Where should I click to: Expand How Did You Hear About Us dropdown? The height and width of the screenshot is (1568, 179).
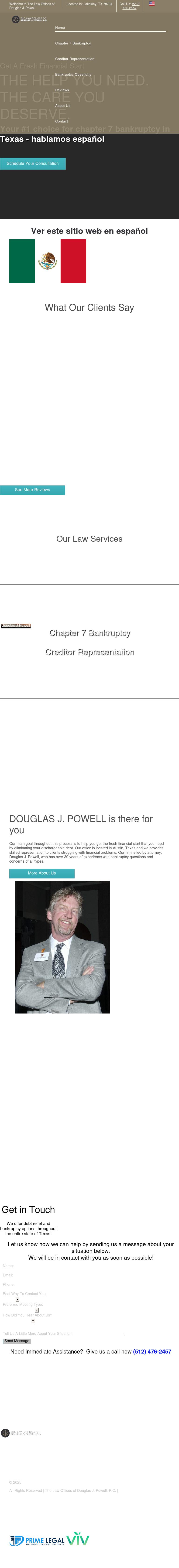(34, 1321)
